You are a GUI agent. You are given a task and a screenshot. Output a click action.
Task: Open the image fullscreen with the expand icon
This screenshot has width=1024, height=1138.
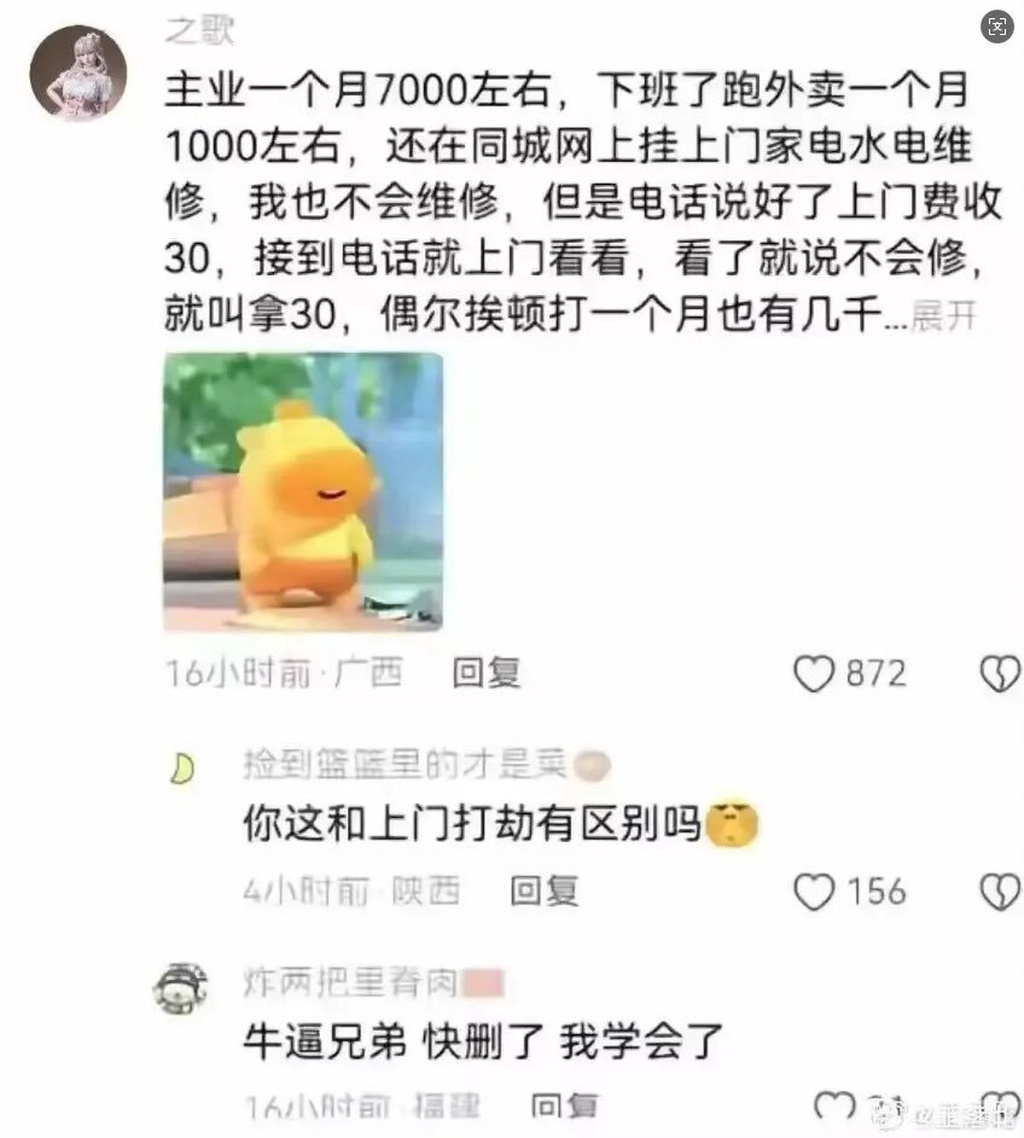[997, 27]
